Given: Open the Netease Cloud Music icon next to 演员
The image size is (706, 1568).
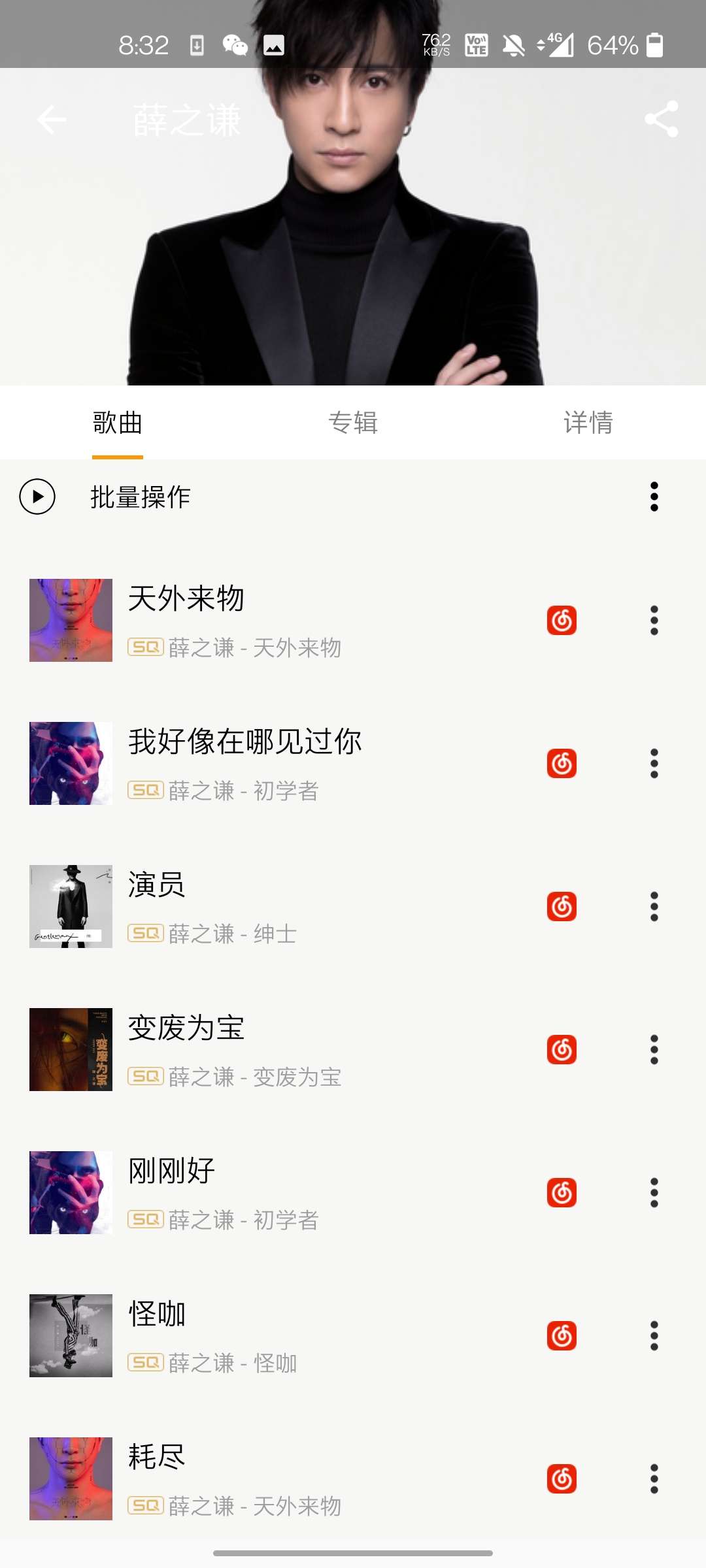Looking at the screenshot, I should coord(561,907).
